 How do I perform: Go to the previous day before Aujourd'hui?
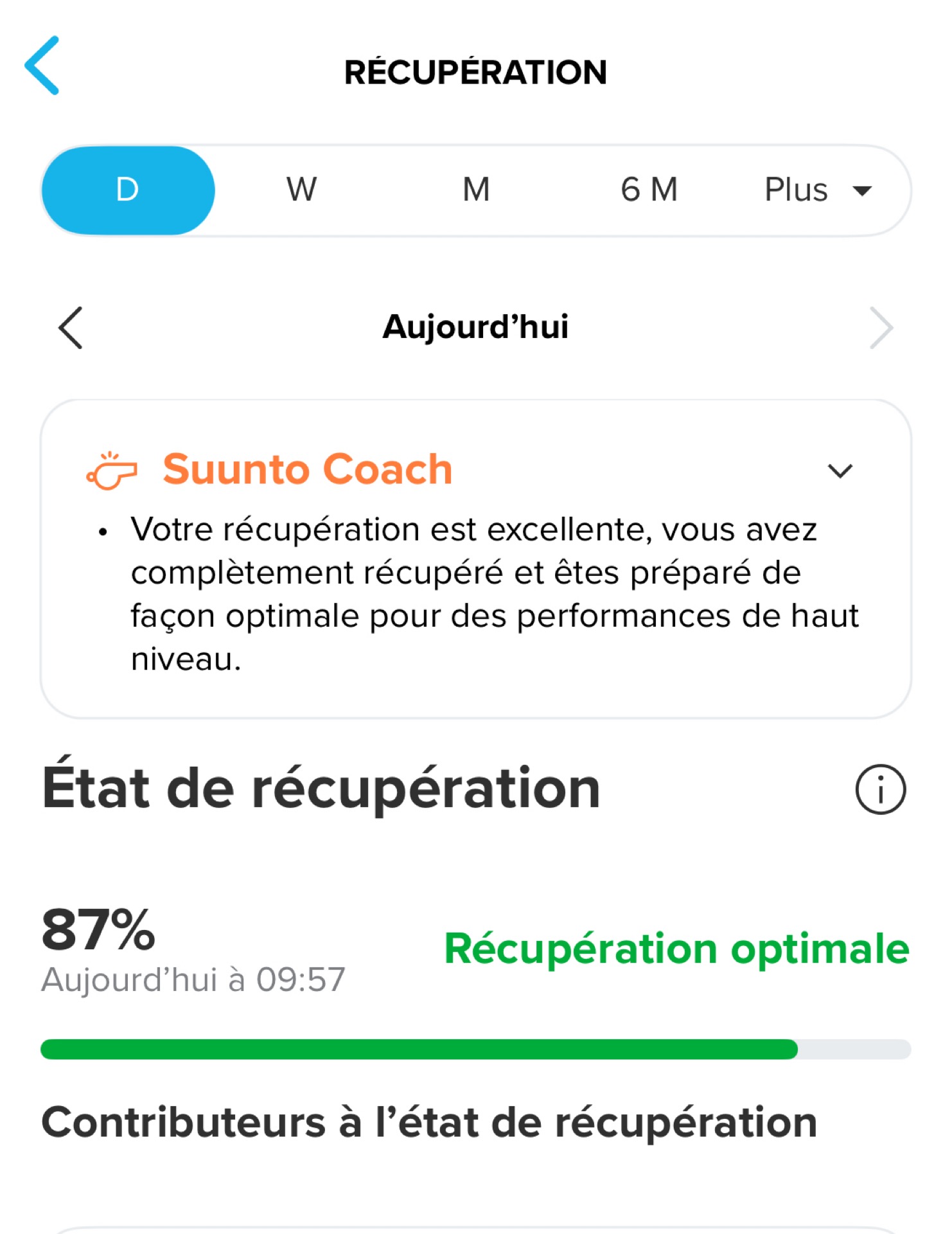click(x=71, y=328)
